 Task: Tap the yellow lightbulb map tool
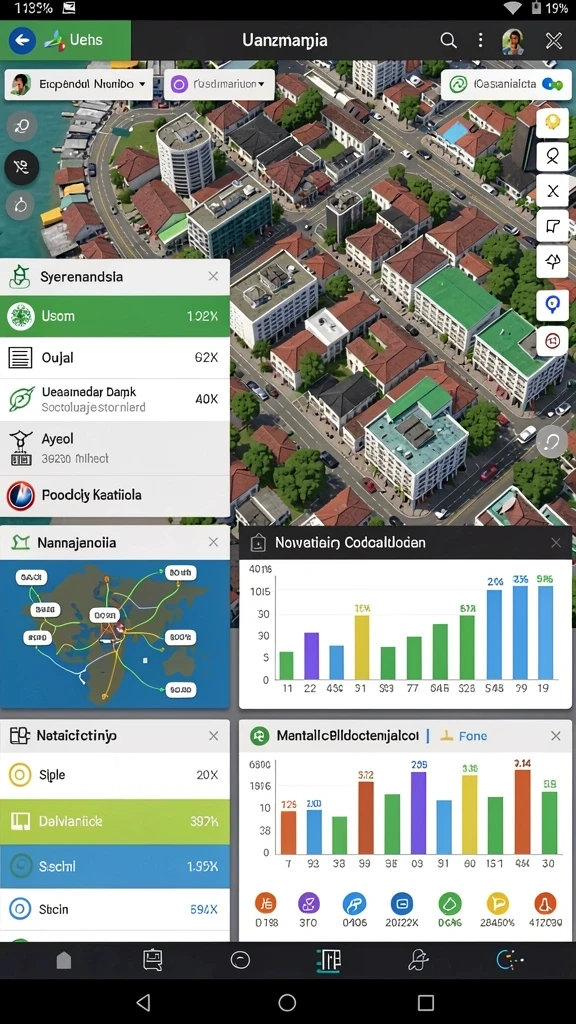point(552,123)
